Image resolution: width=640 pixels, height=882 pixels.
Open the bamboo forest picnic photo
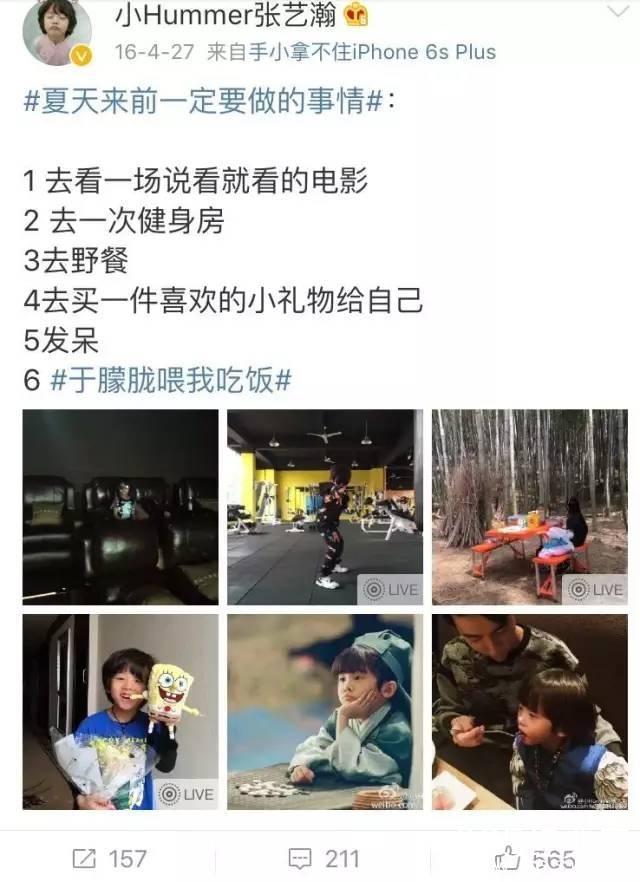point(529,506)
